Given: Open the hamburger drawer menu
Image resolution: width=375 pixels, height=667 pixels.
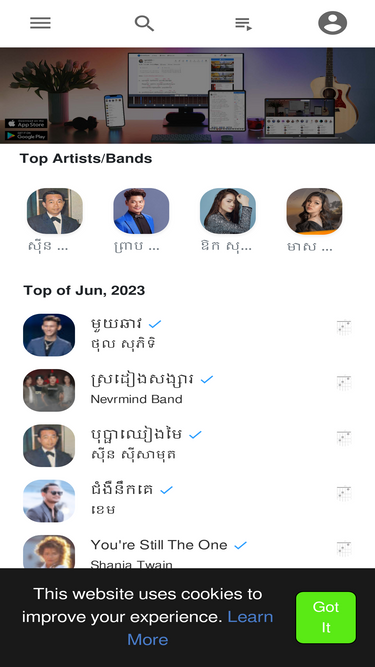Looking at the screenshot, I should pyautogui.click(x=40, y=23).
